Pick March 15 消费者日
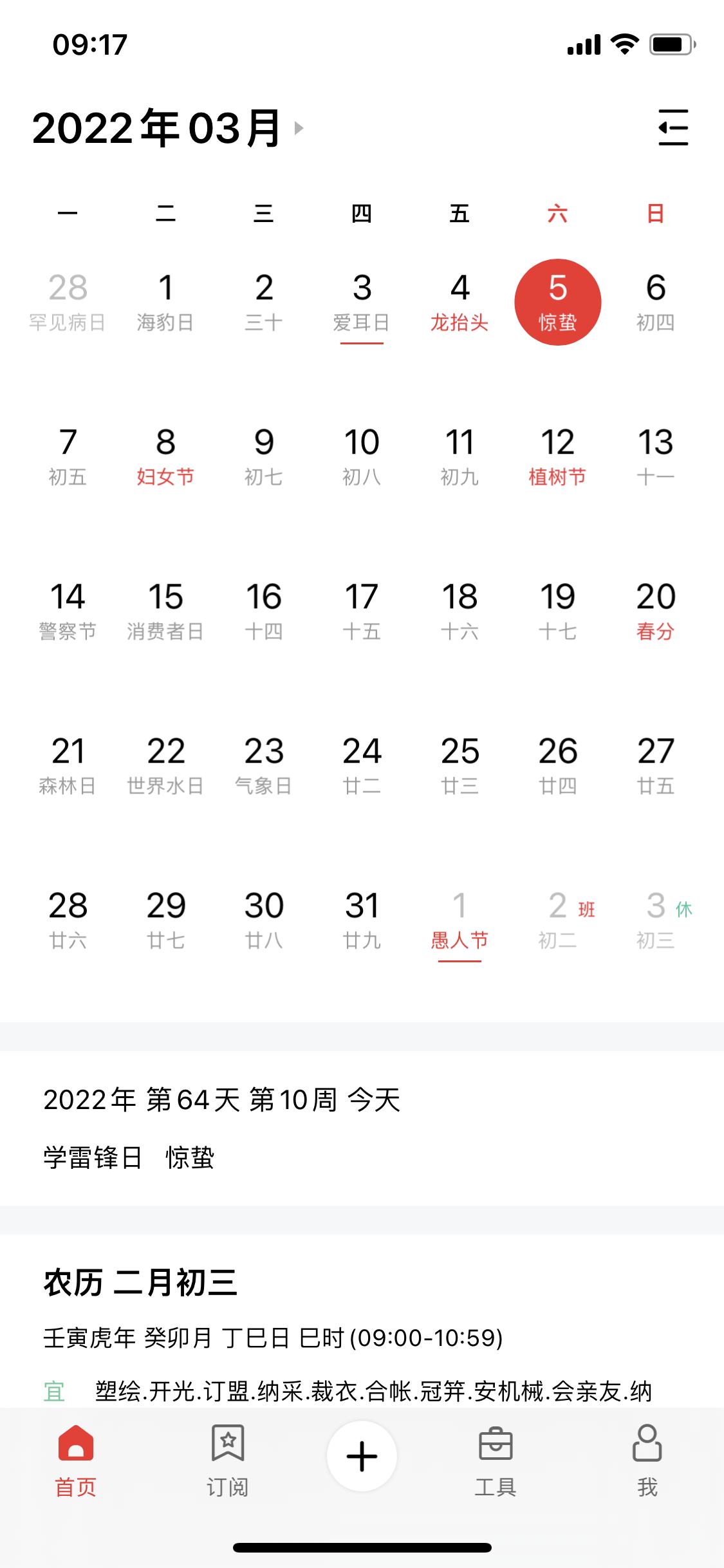 pos(165,611)
